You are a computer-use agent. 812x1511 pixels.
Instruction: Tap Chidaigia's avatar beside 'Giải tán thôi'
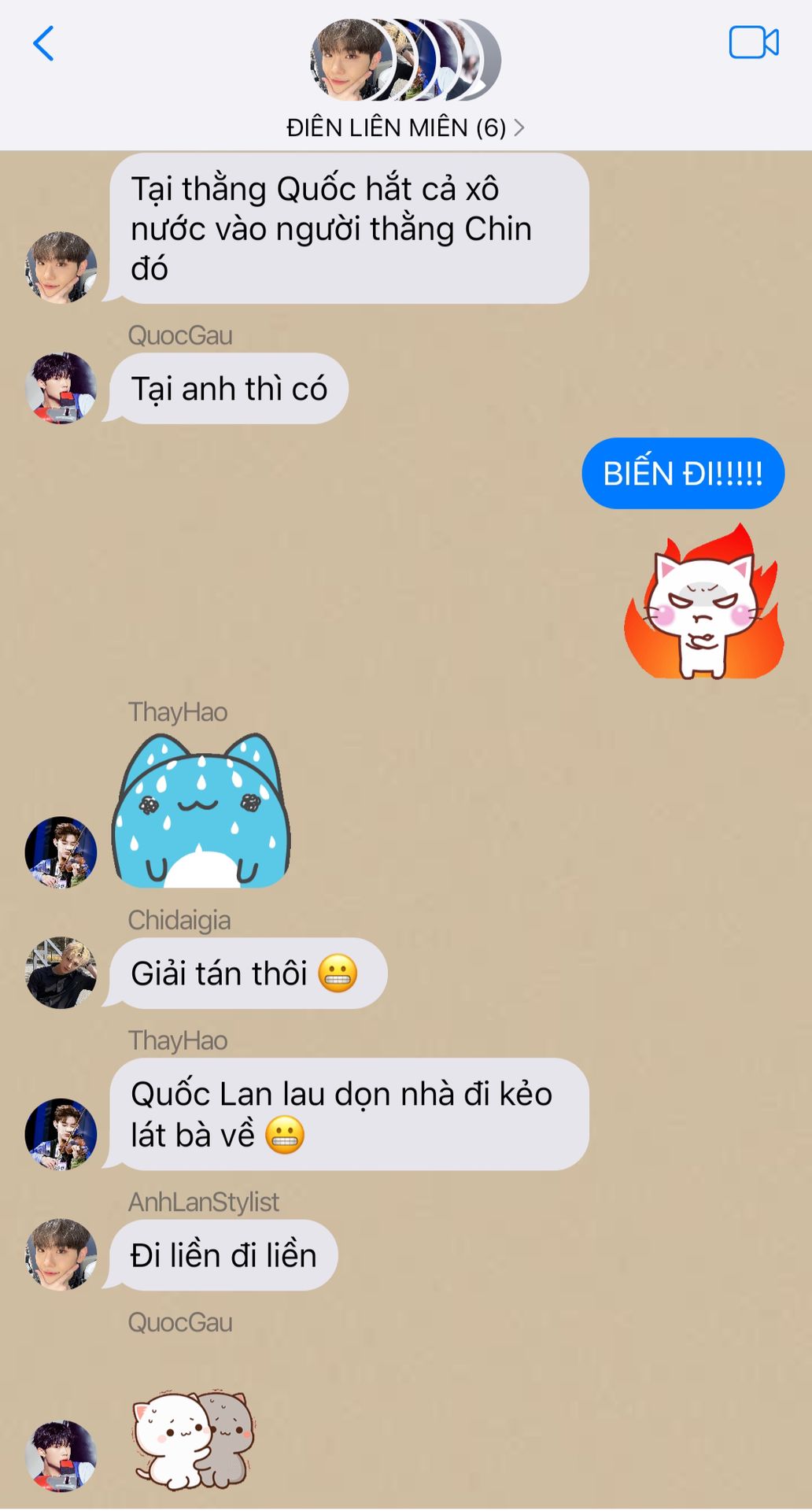pos(61,973)
